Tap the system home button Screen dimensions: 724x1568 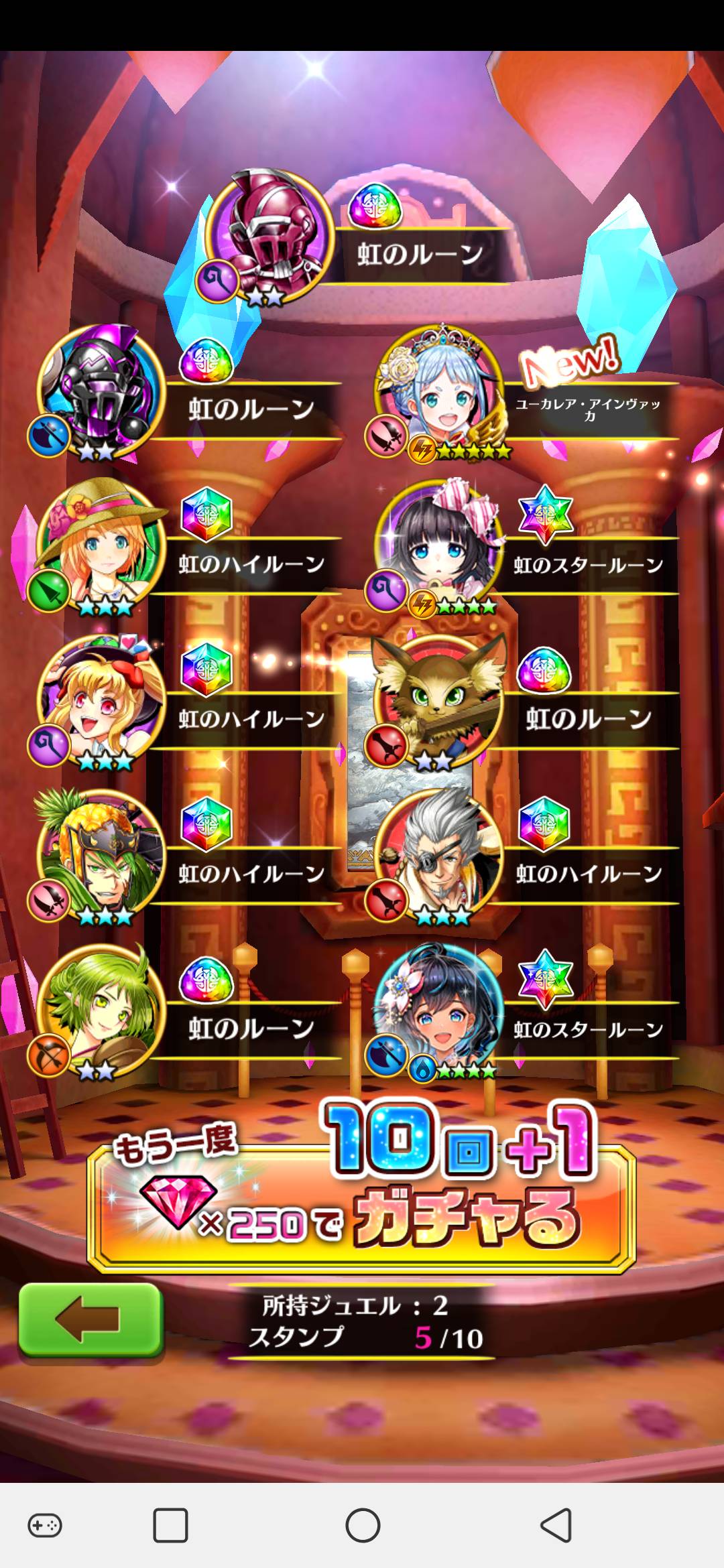[x=363, y=1526]
